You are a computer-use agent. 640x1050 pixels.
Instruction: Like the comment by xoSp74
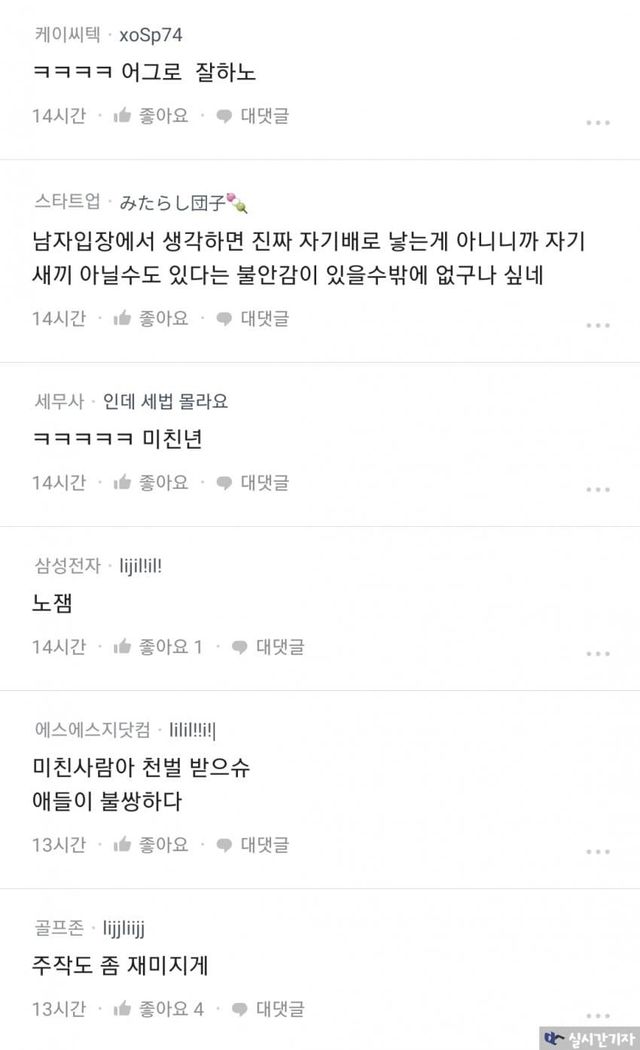coord(151,116)
